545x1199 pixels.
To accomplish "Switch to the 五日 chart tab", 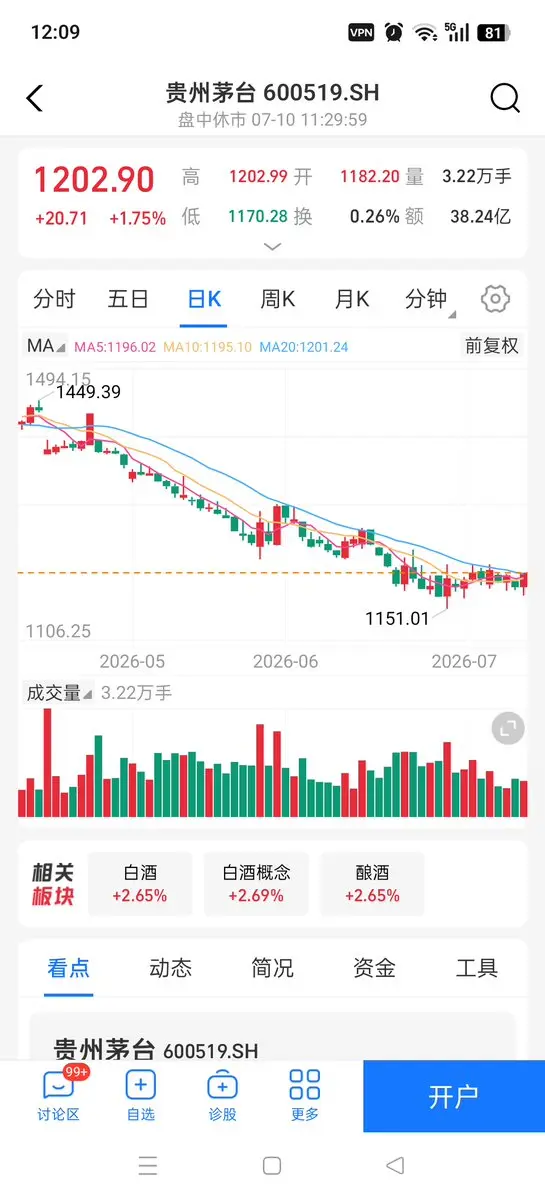I will (x=128, y=299).
